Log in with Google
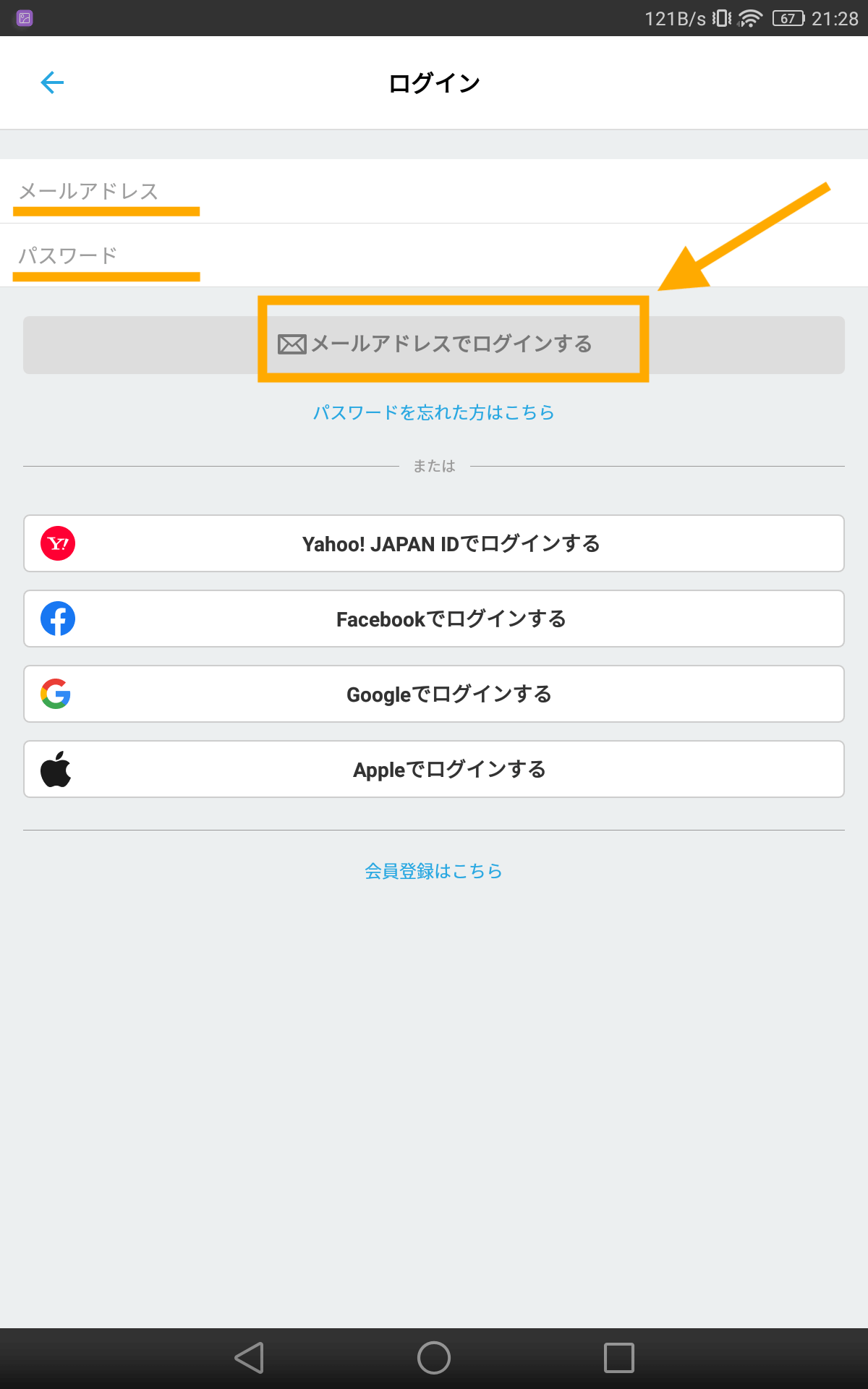The height and width of the screenshot is (1389, 868). click(434, 694)
